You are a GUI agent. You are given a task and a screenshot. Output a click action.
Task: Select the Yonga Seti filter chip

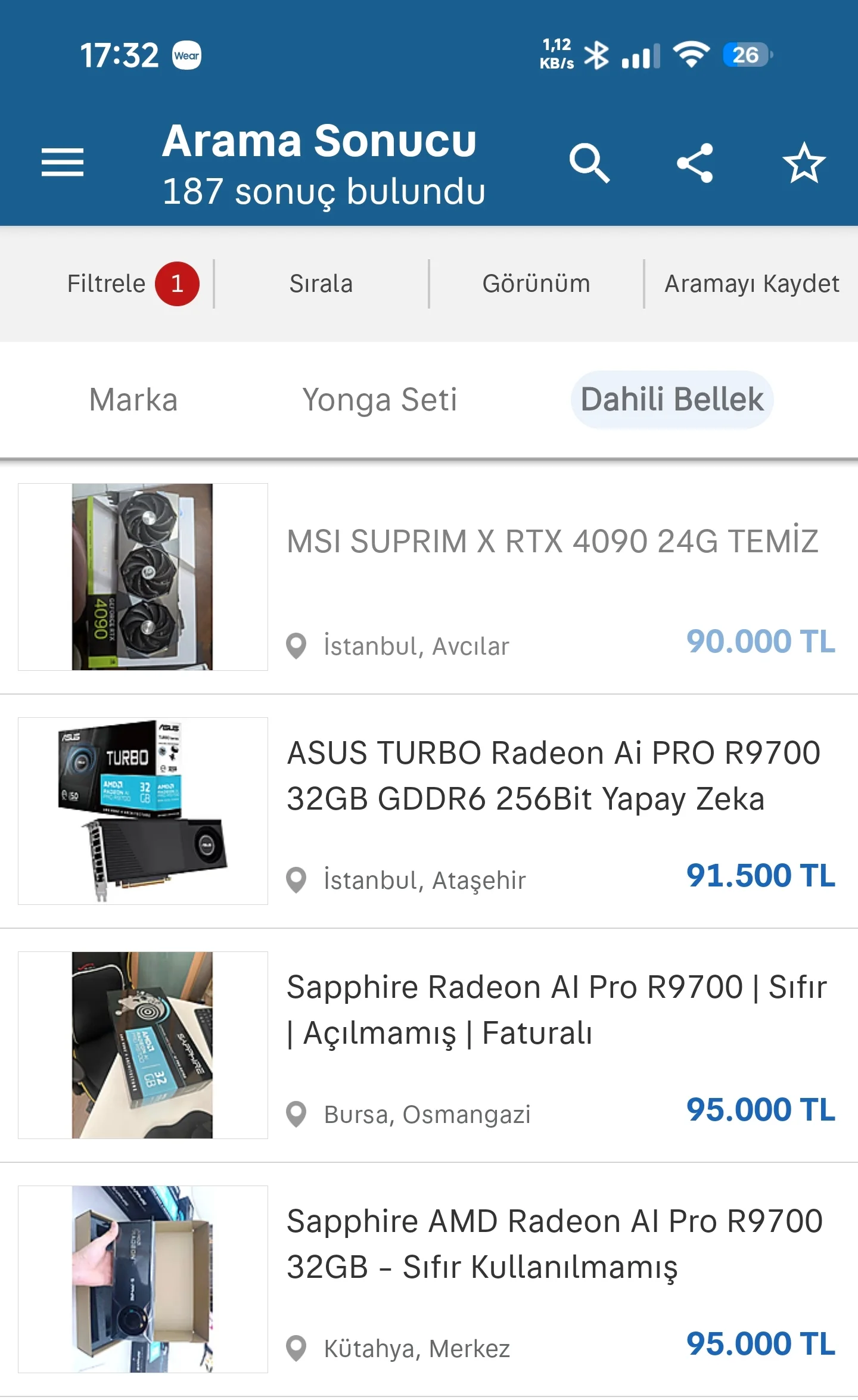click(380, 400)
